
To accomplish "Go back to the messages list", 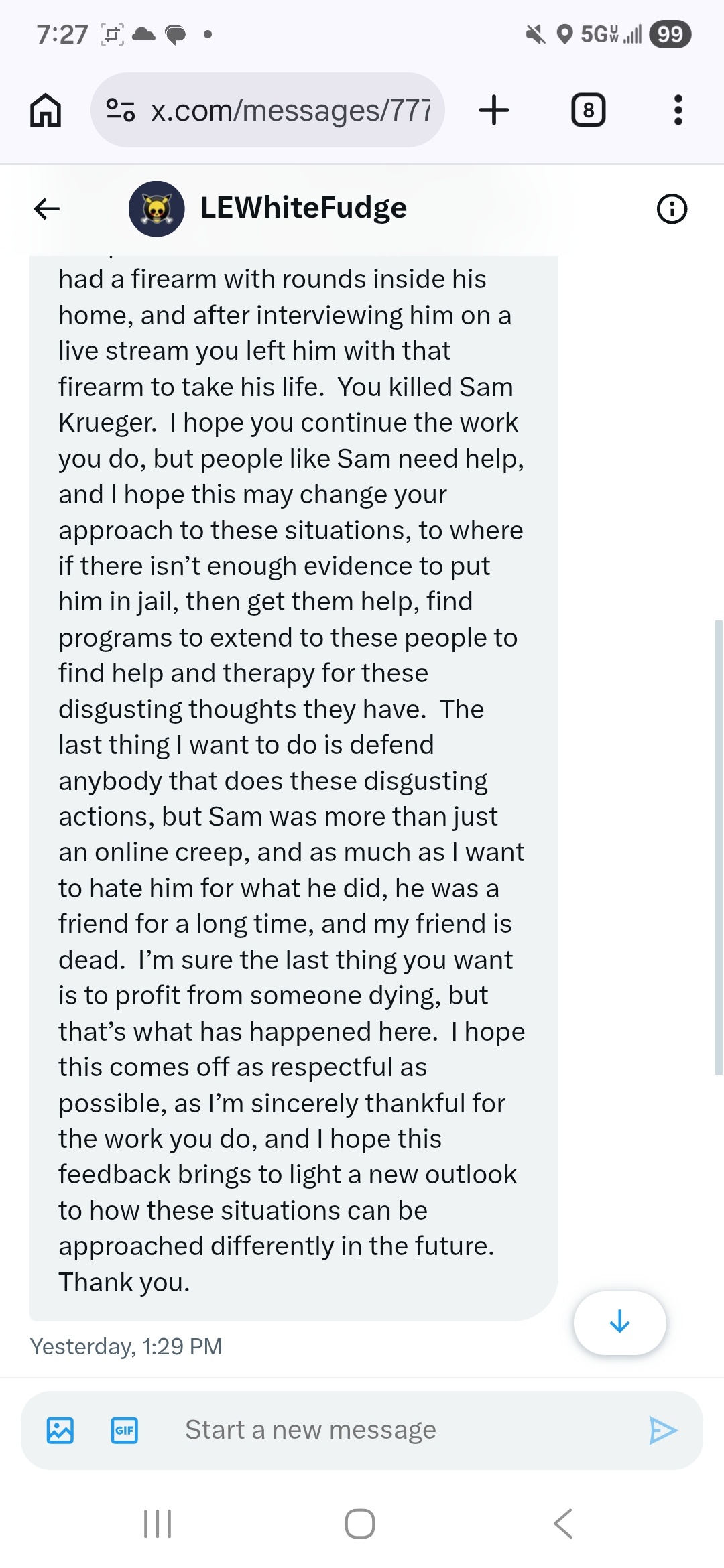I will [x=47, y=209].
